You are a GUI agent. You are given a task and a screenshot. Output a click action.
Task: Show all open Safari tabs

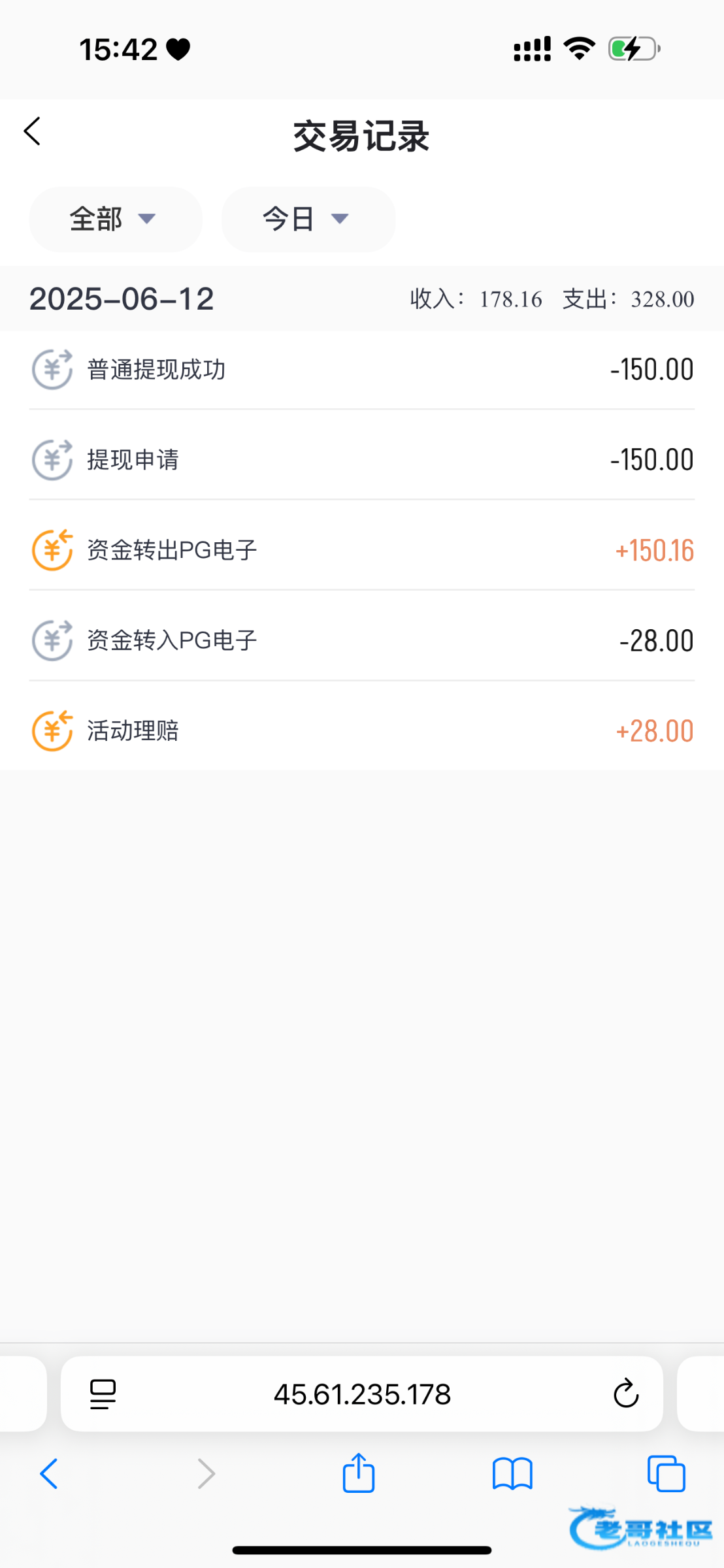(x=666, y=1474)
